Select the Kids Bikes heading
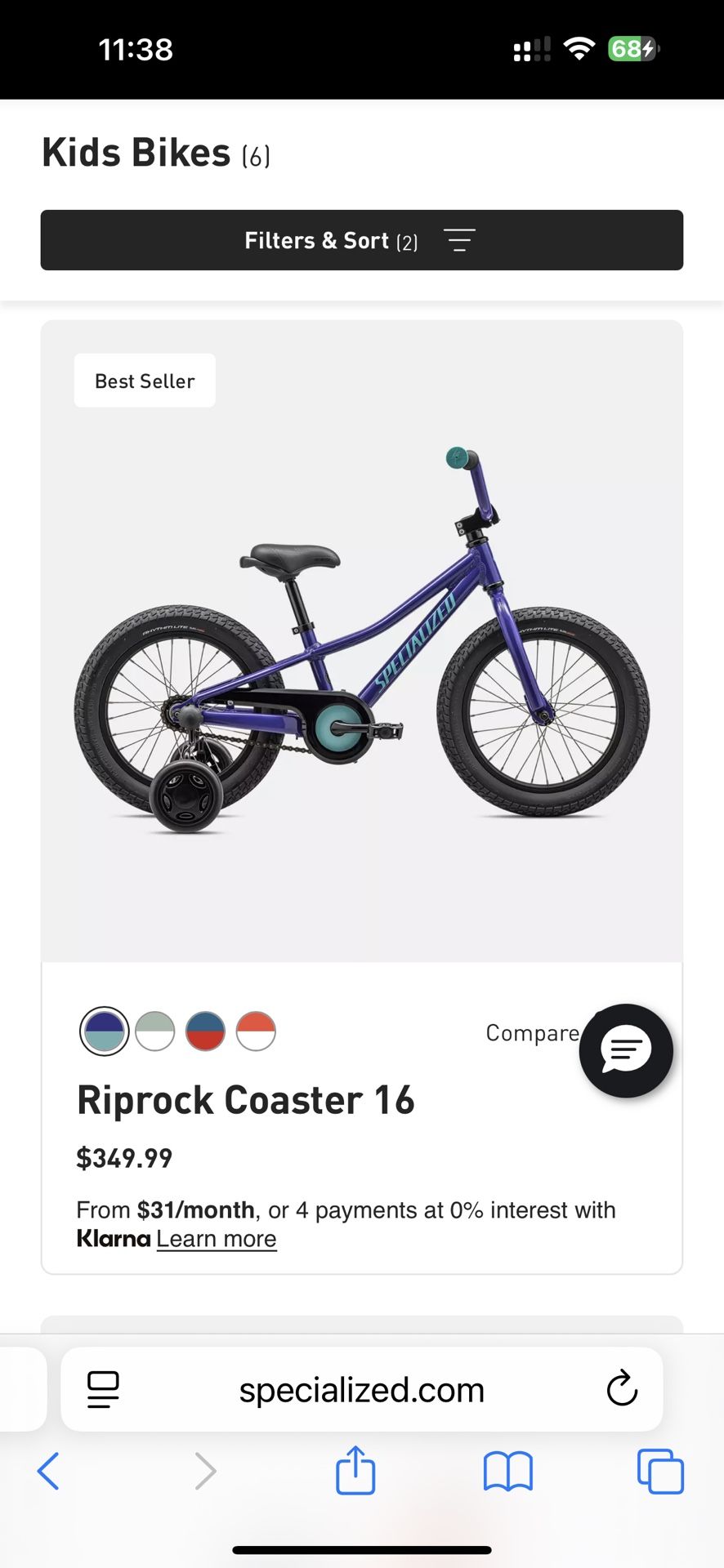Screen dimensions: 724x1568 click(136, 151)
